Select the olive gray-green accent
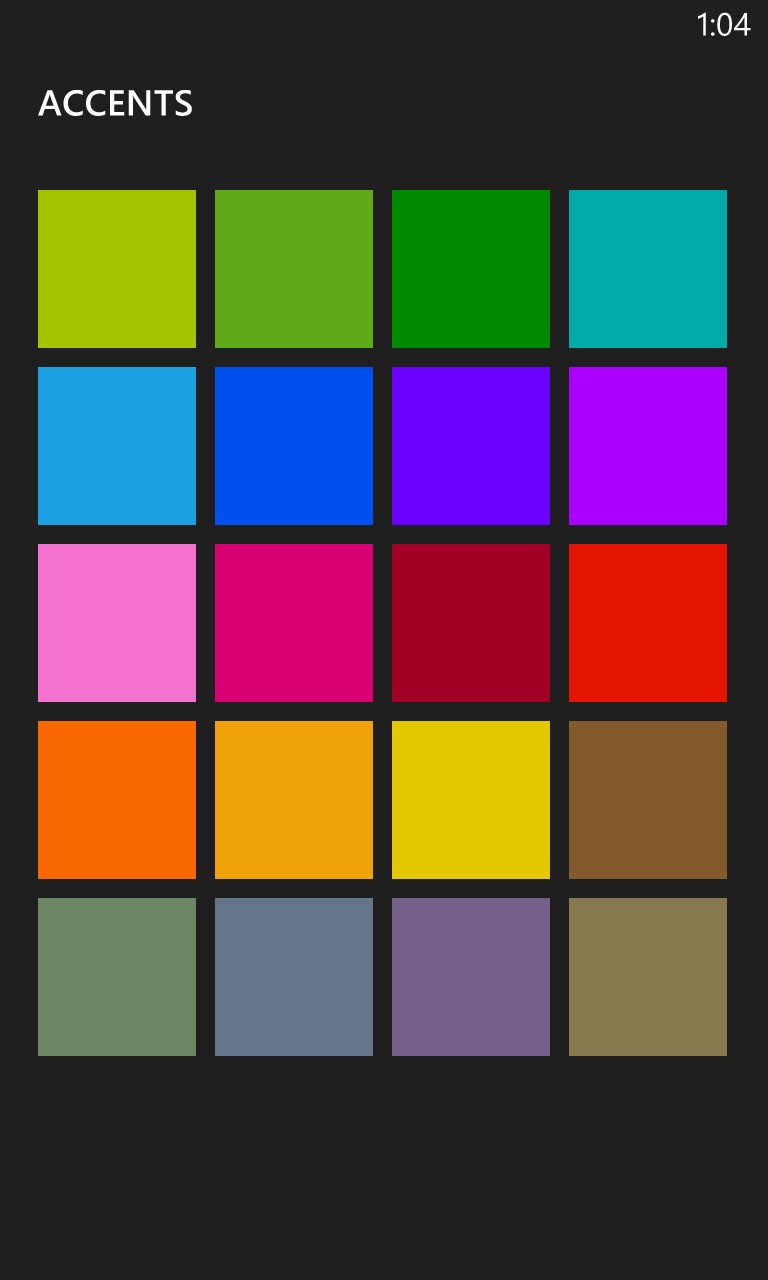 pos(117,977)
